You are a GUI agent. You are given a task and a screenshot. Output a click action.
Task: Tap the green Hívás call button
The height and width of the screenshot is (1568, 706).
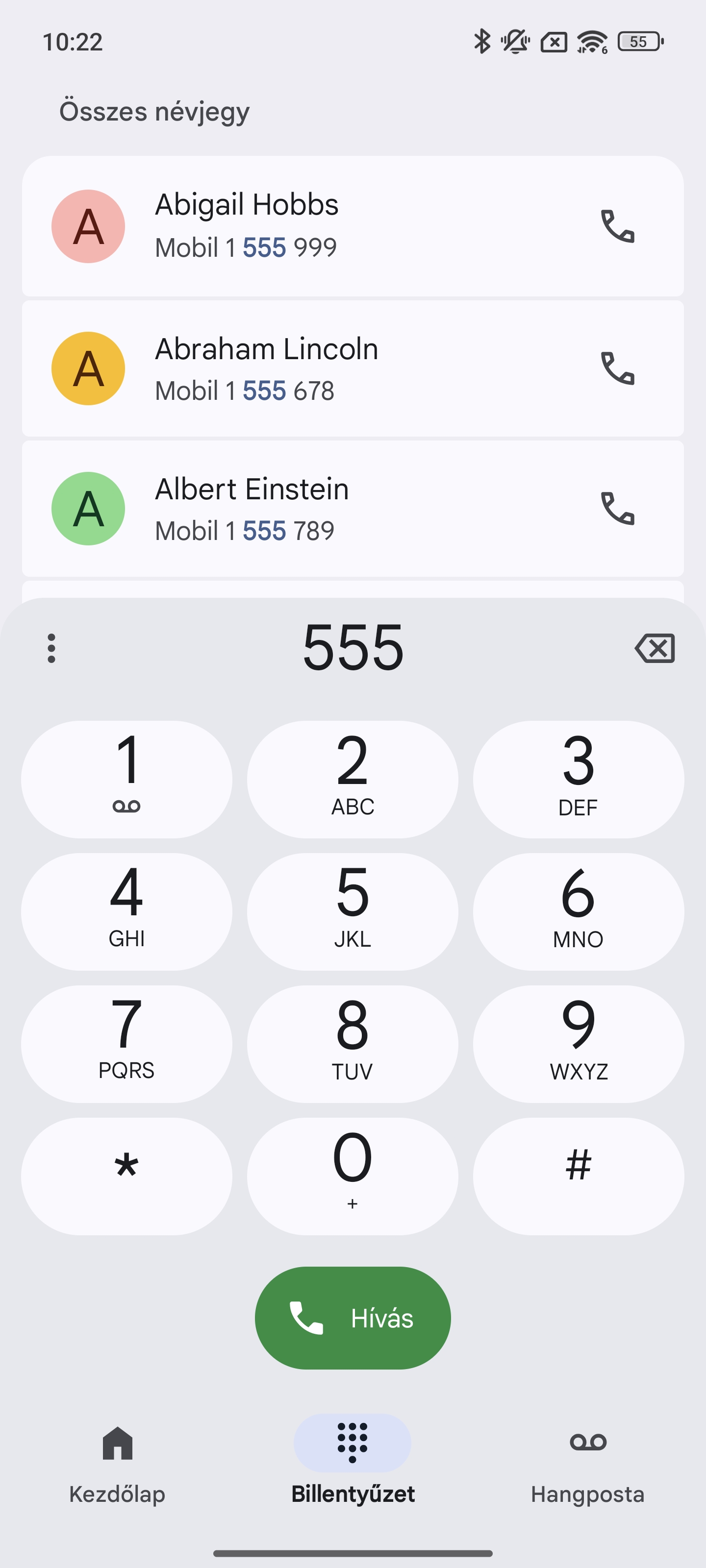353,1318
